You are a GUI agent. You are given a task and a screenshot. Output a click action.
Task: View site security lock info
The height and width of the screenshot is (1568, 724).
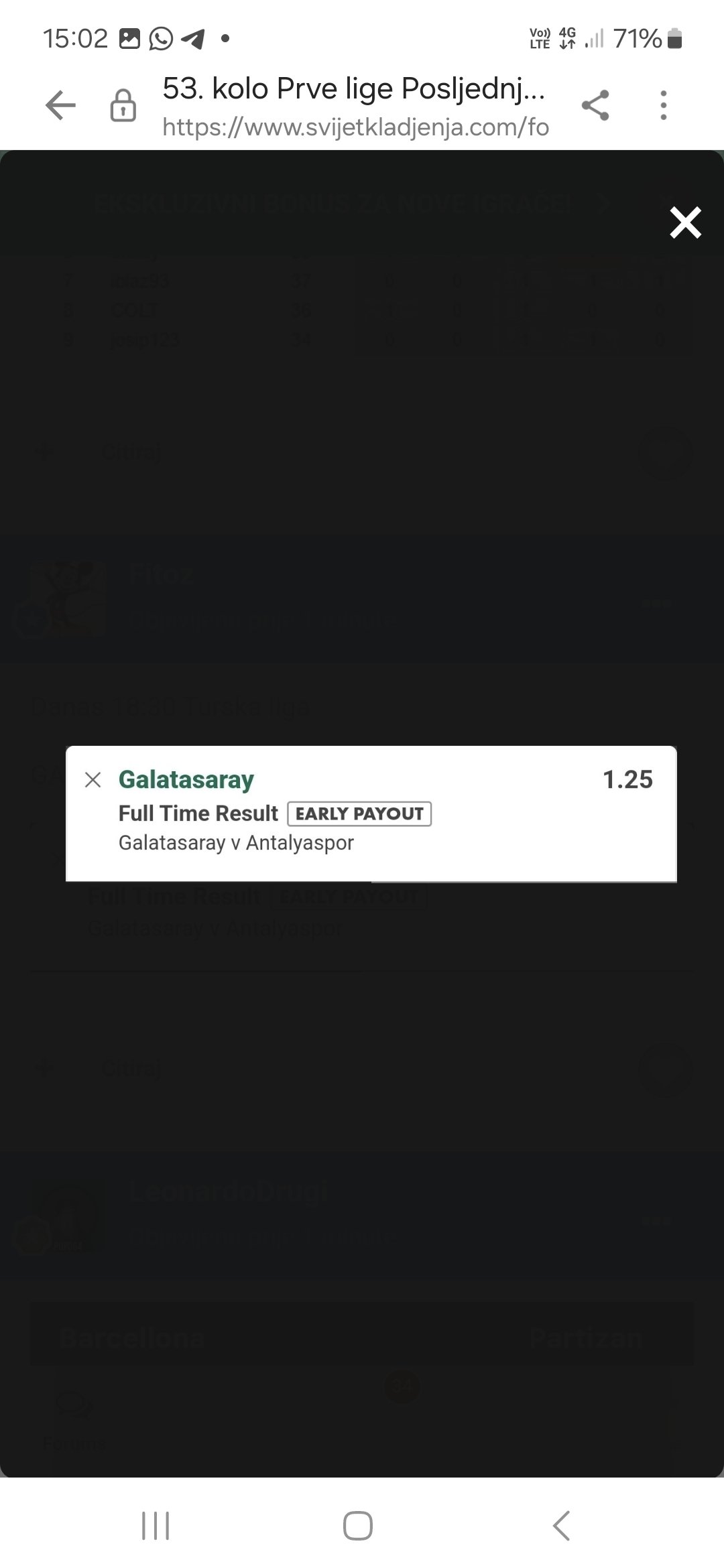(123, 105)
